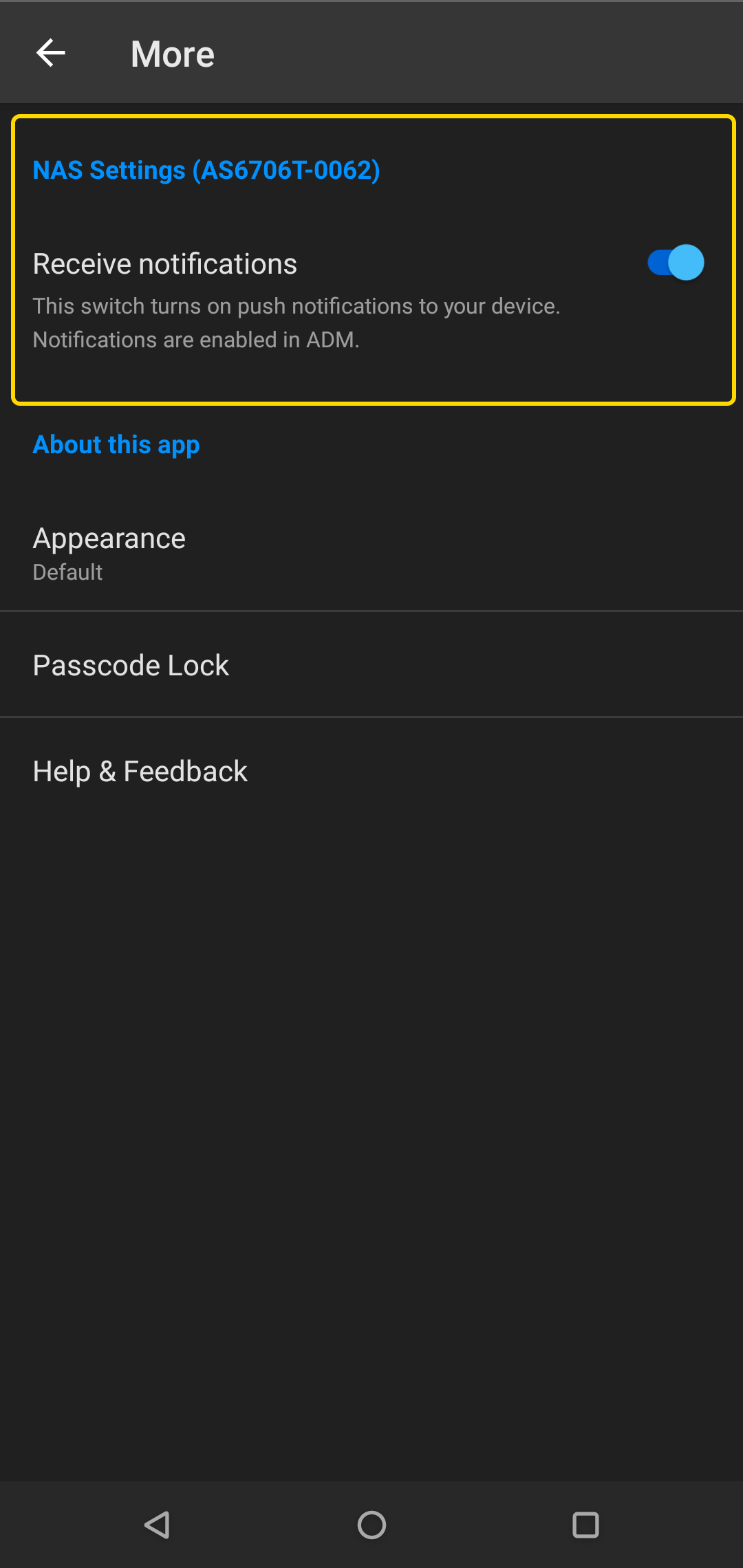Open Passcode Lock settings
The height and width of the screenshot is (1568, 743).
pos(371,665)
